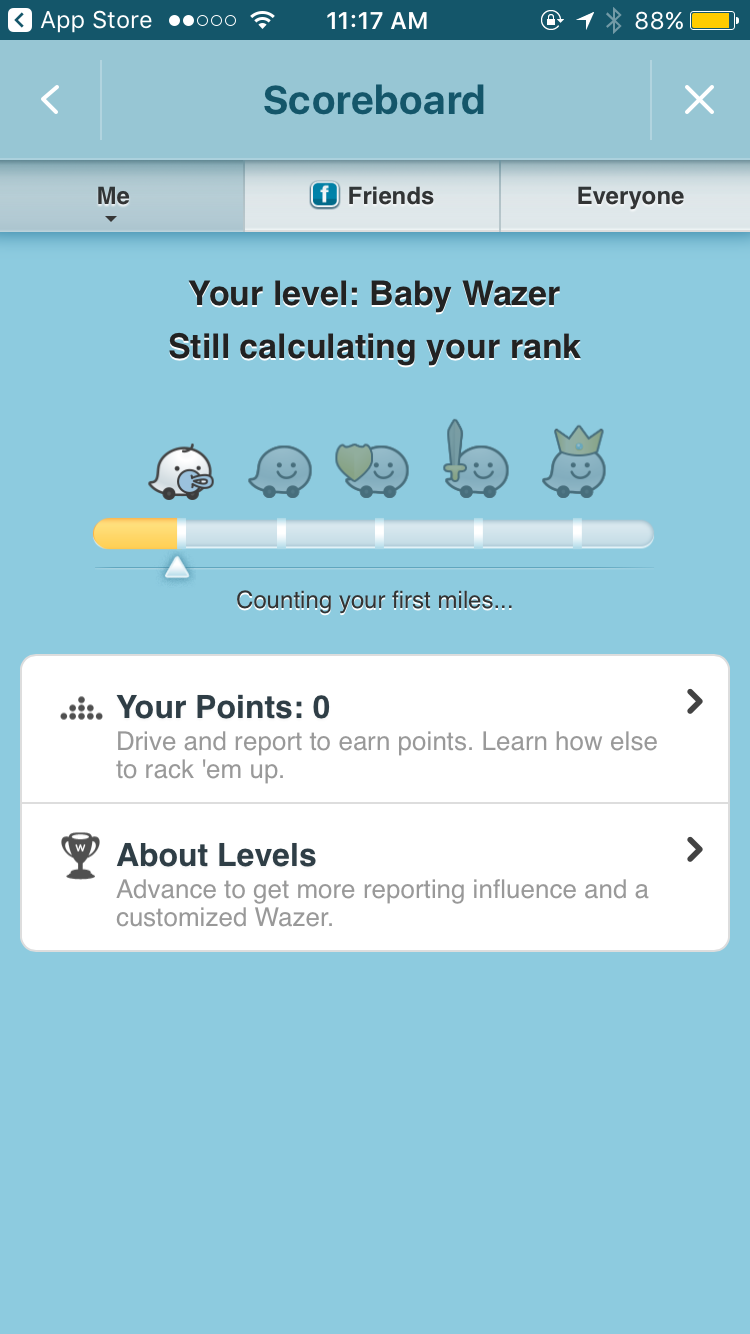The height and width of the screenshot is (1334, 750).
Task: Expand About Levels using its chevron arrow
Action: click(x=694, y=850)
